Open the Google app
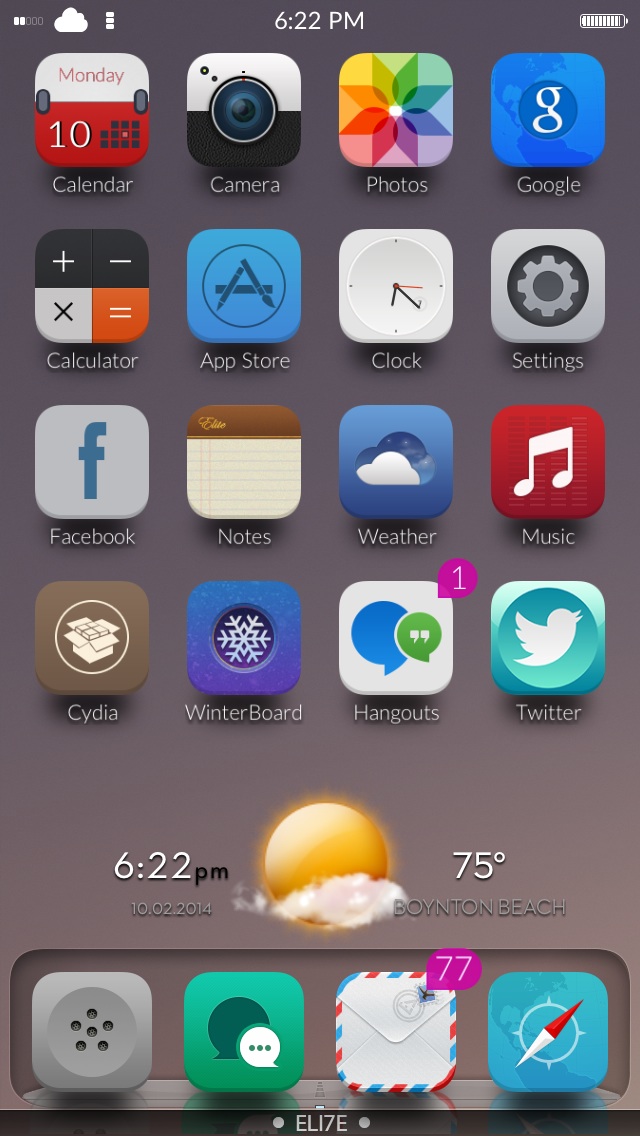 pyautogui.click(x=548, y=110)
